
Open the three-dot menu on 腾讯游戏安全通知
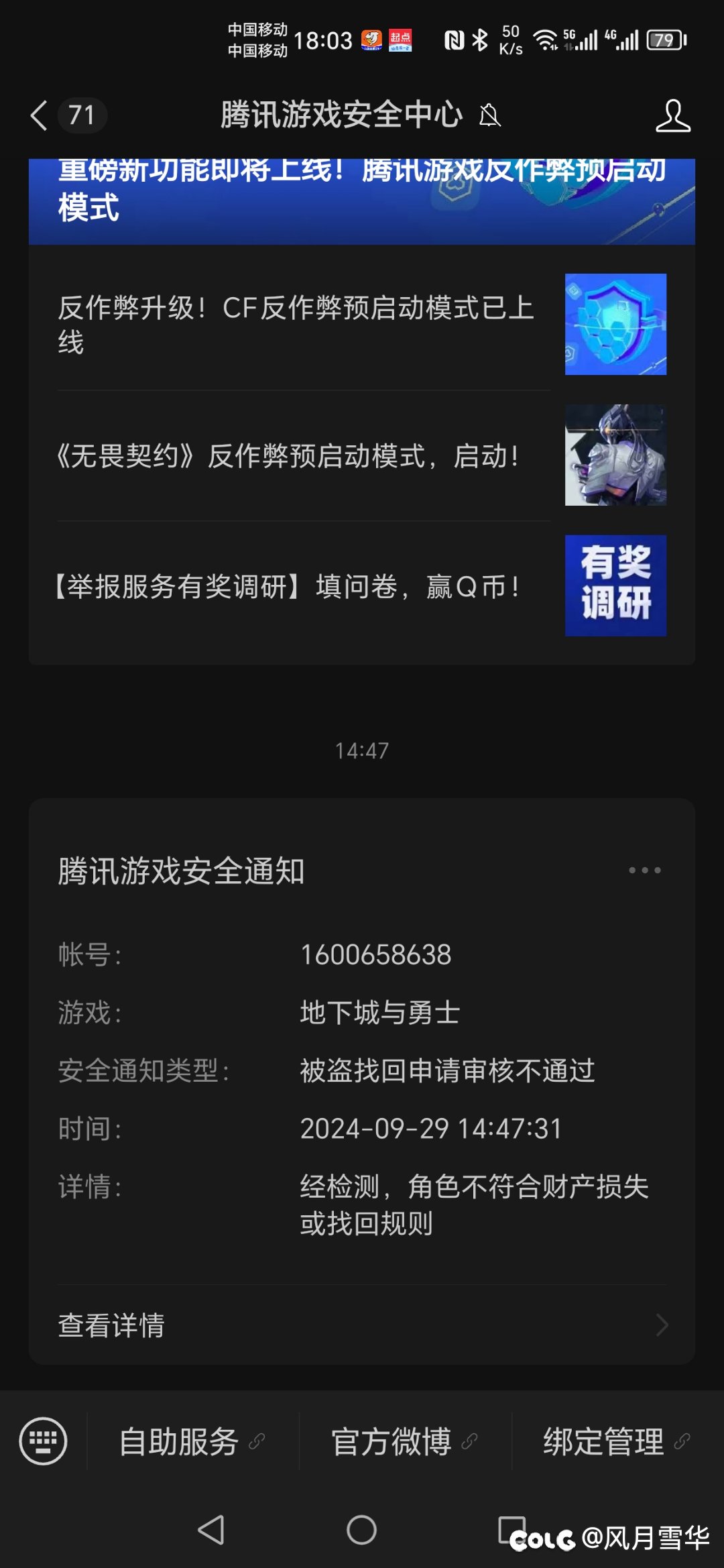pyautogui.click(x=644, y=871)
